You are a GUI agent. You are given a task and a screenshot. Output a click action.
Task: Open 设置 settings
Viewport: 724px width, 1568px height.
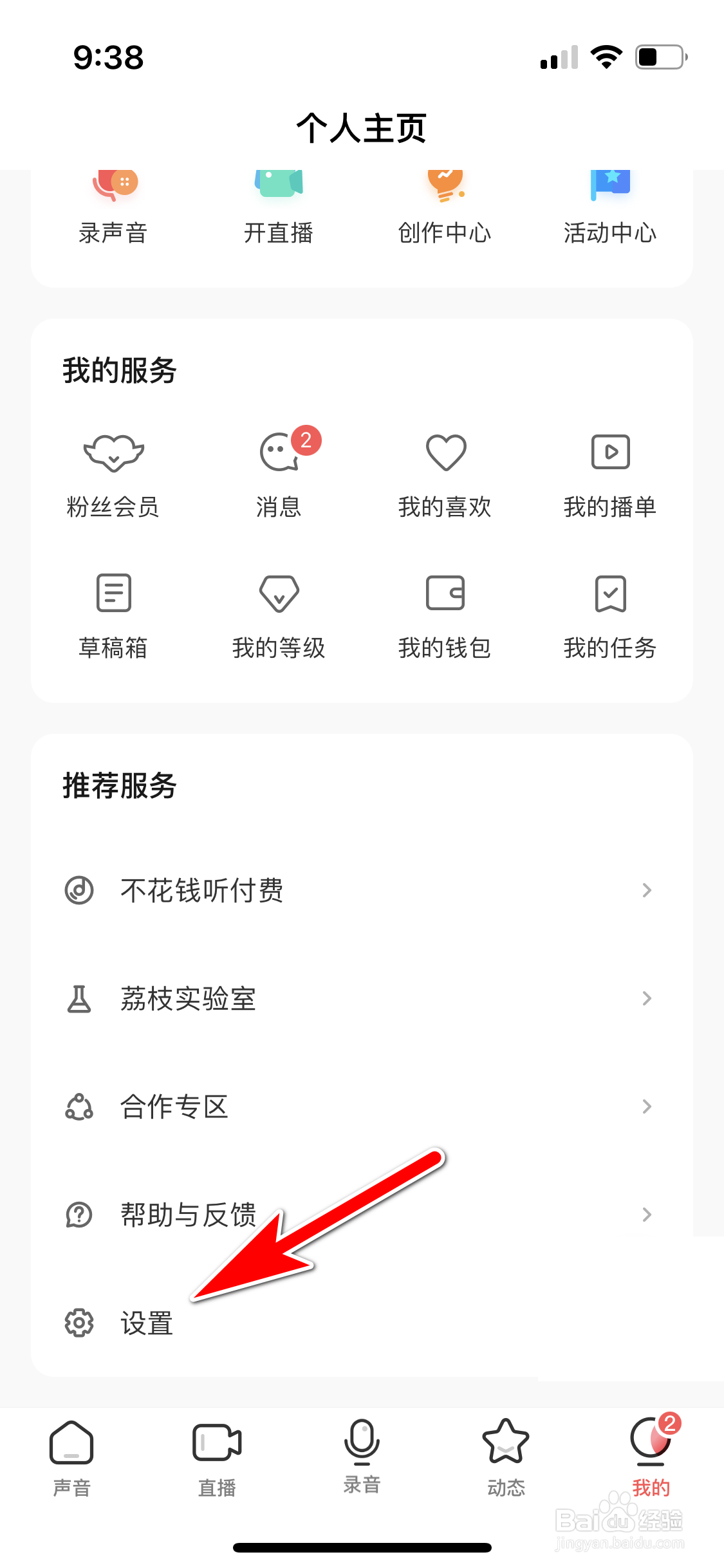pyautogui.click(x=362, y=1323)
